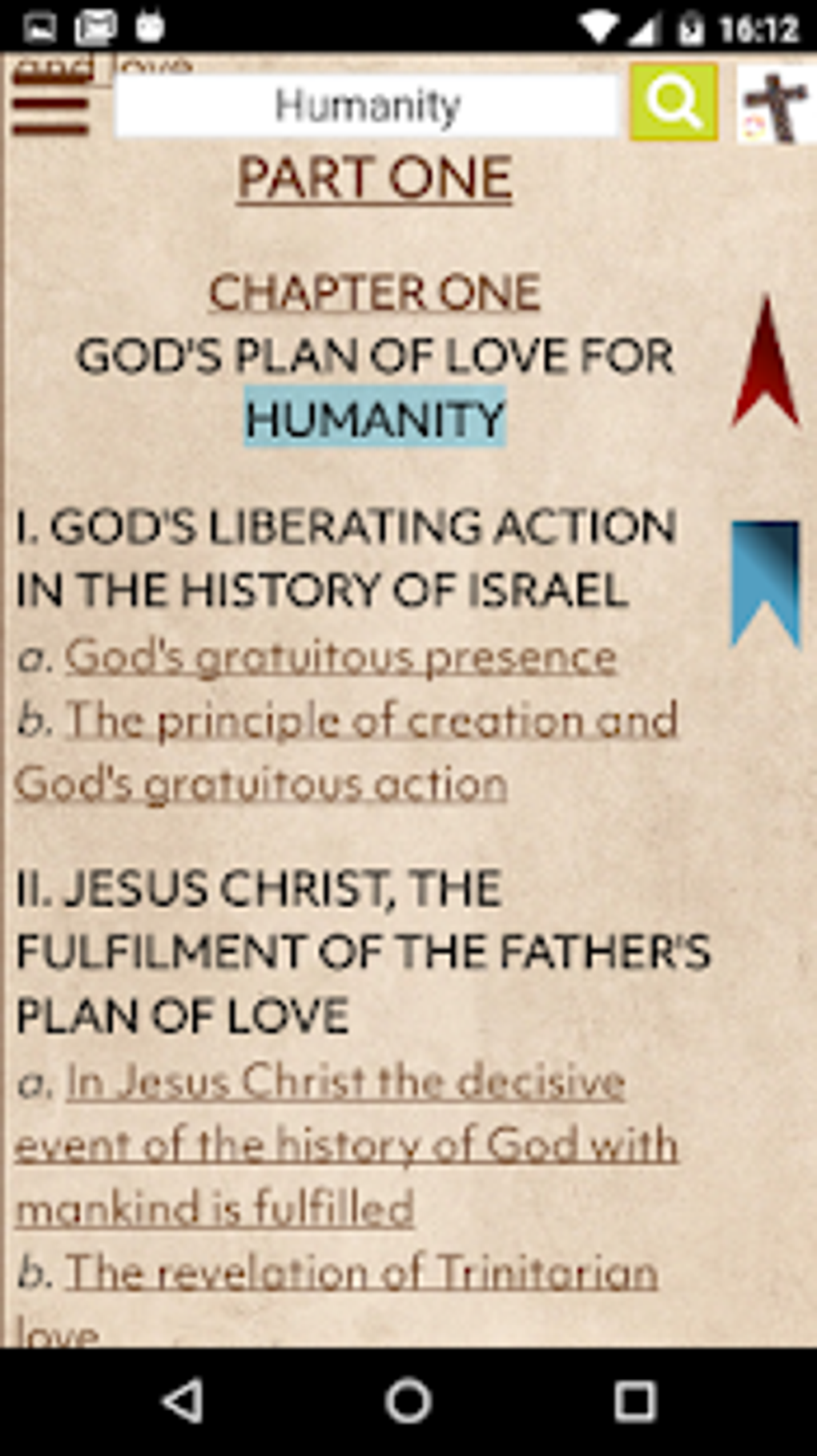Open In Jesus Christ the decisive event link

pyautogui.click(x=346, y=1143)
